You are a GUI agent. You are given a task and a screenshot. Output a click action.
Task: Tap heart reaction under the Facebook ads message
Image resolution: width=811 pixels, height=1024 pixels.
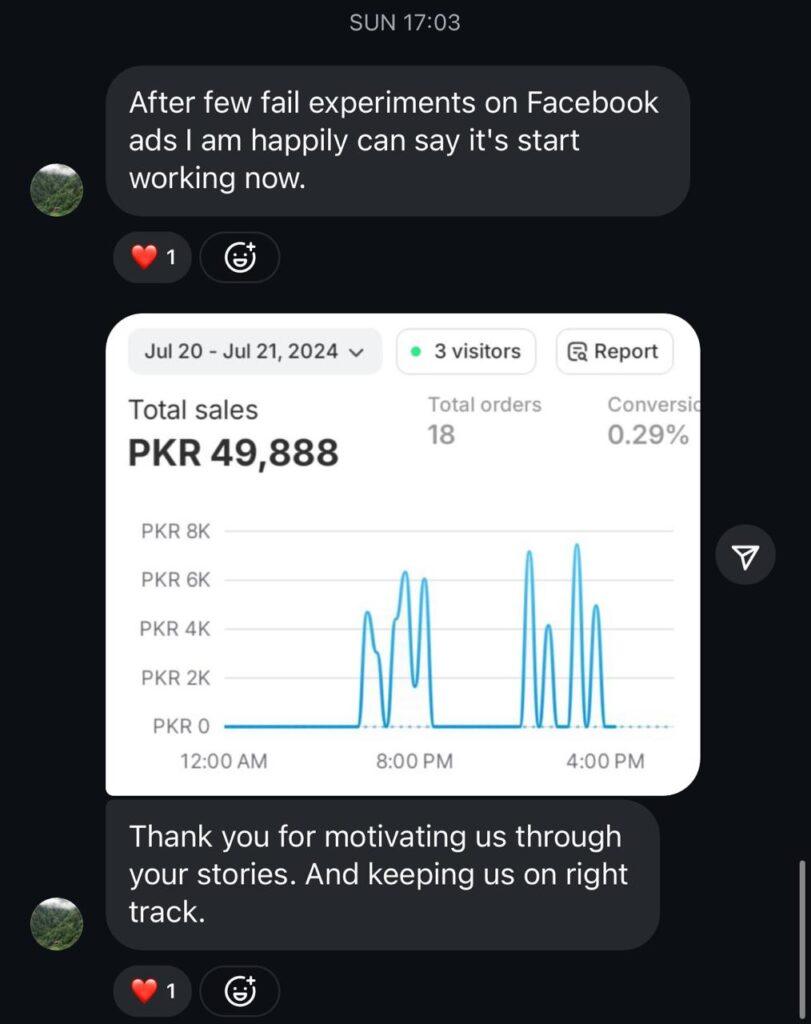click(x=153, y=258)
